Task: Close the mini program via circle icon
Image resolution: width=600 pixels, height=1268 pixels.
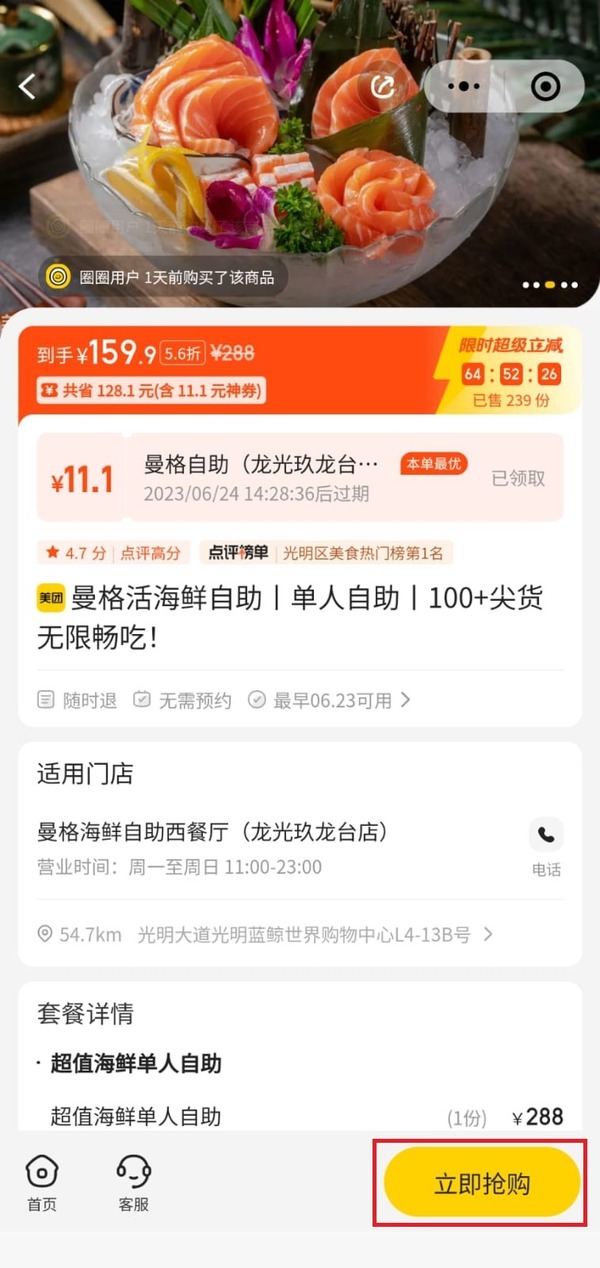Action: click(x=545, y=87)
